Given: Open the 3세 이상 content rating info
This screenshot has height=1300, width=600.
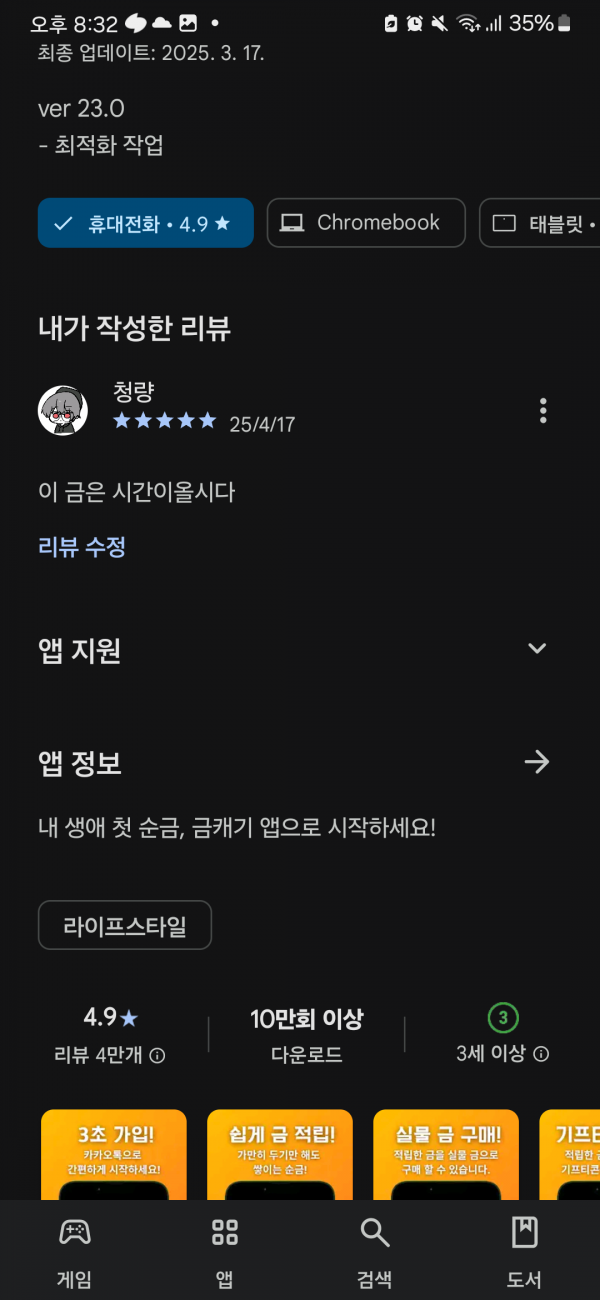Looking at the screenshot, I should [541, 1054].
